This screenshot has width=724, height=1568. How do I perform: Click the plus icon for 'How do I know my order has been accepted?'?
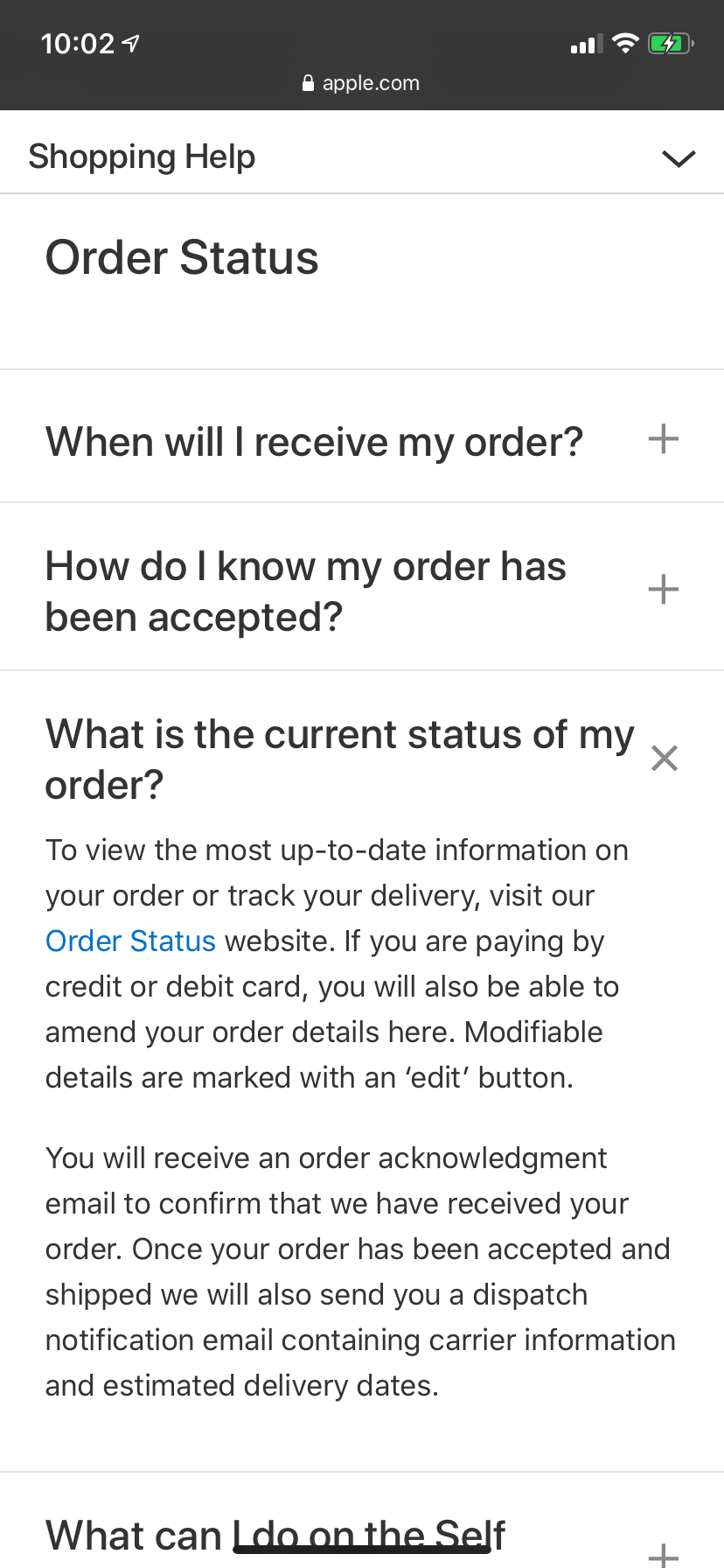point(663,590)
